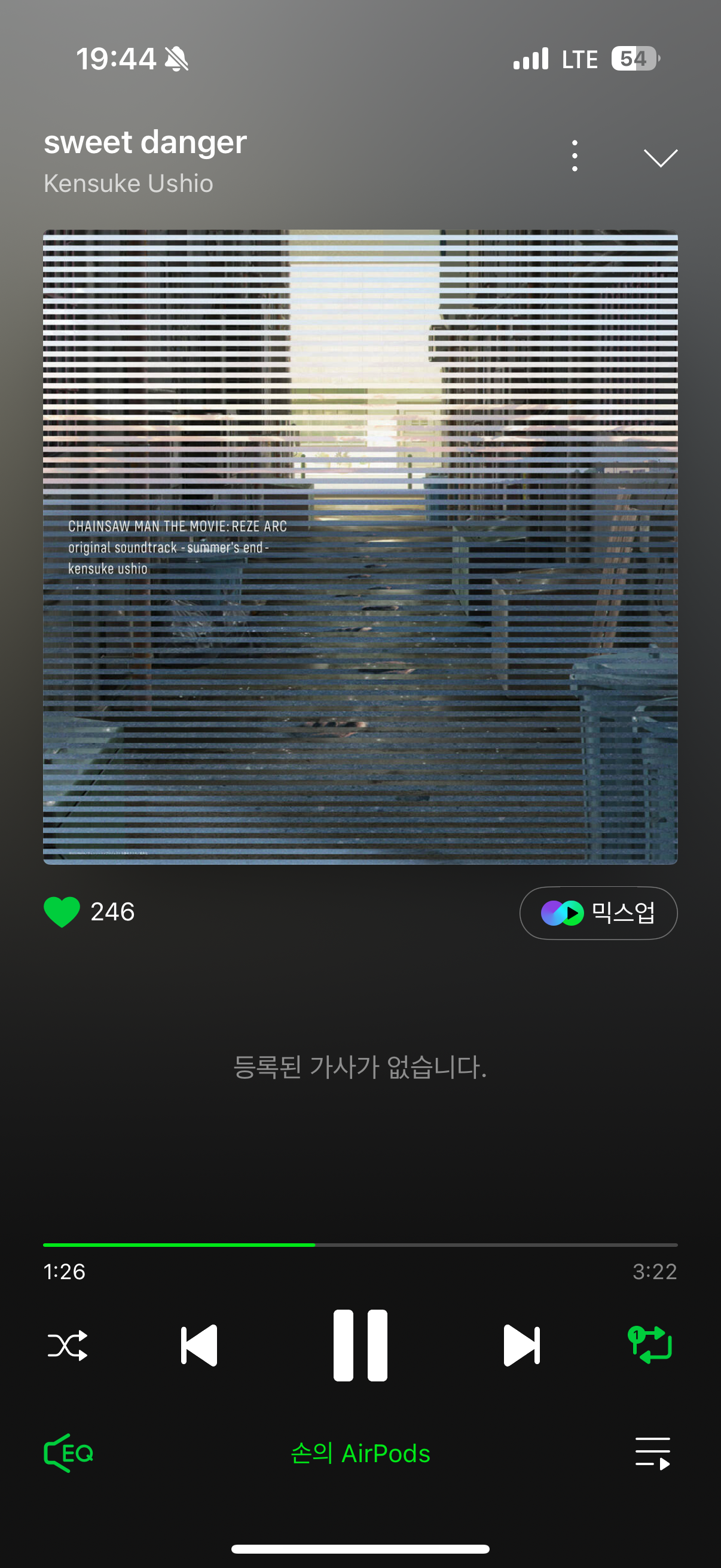Viewport: 721px width, 1568px height.
Task: Open the album cover artwork
Action: (x=360, y=547)
